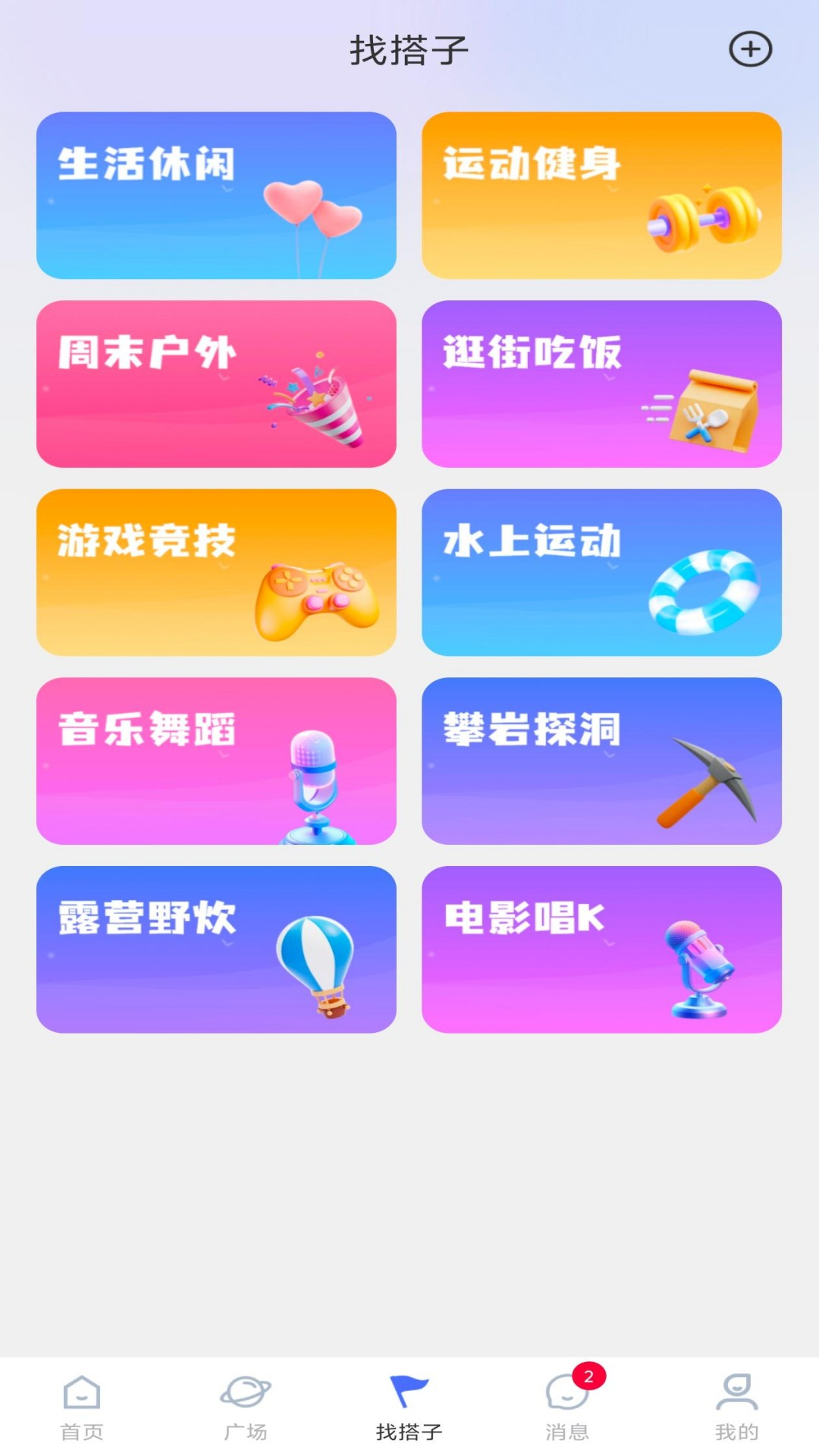819x1456 pixels.
Task: Select the 运动健身 fitness category
Action: [x=603, y=196]
